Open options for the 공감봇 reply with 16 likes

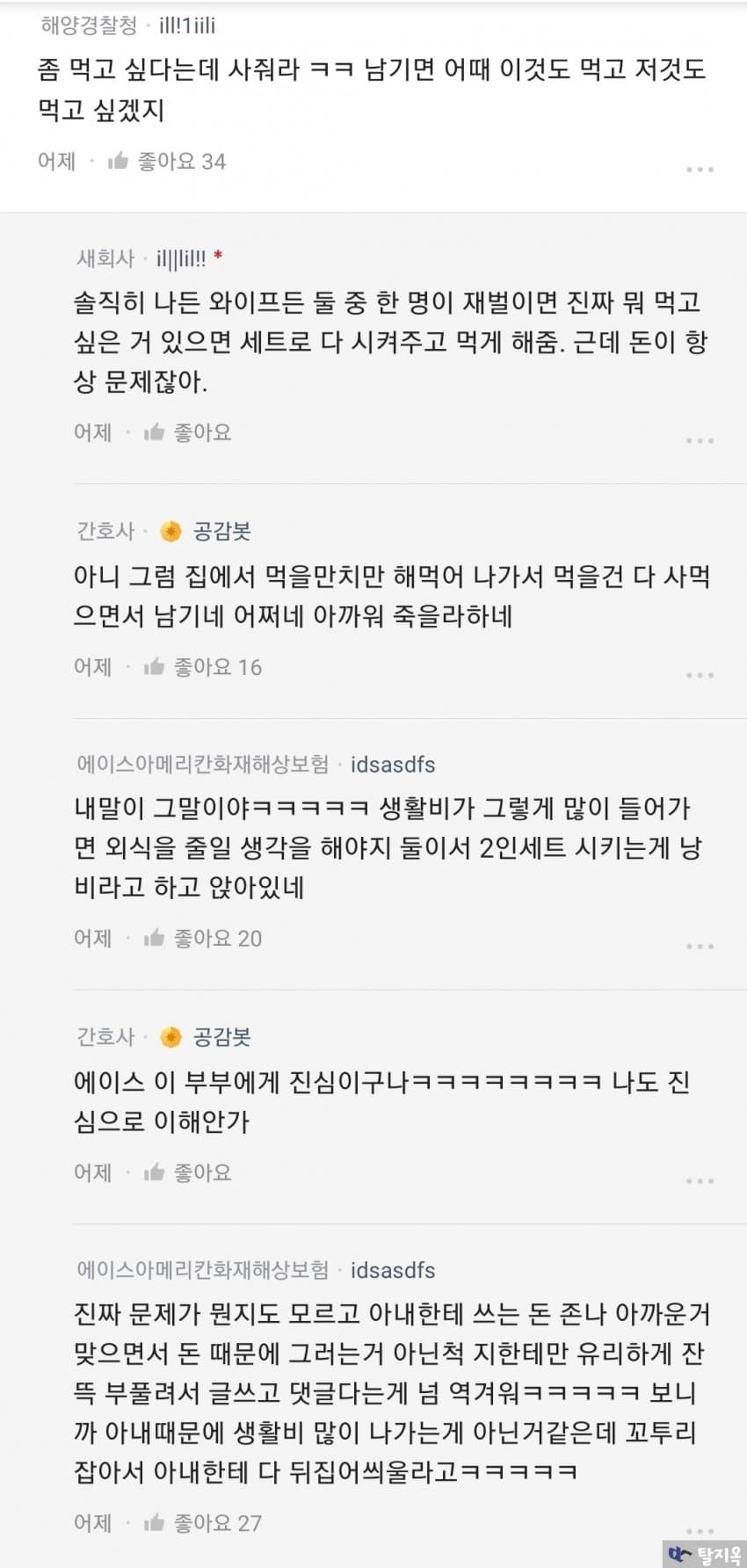click(700, 675)
